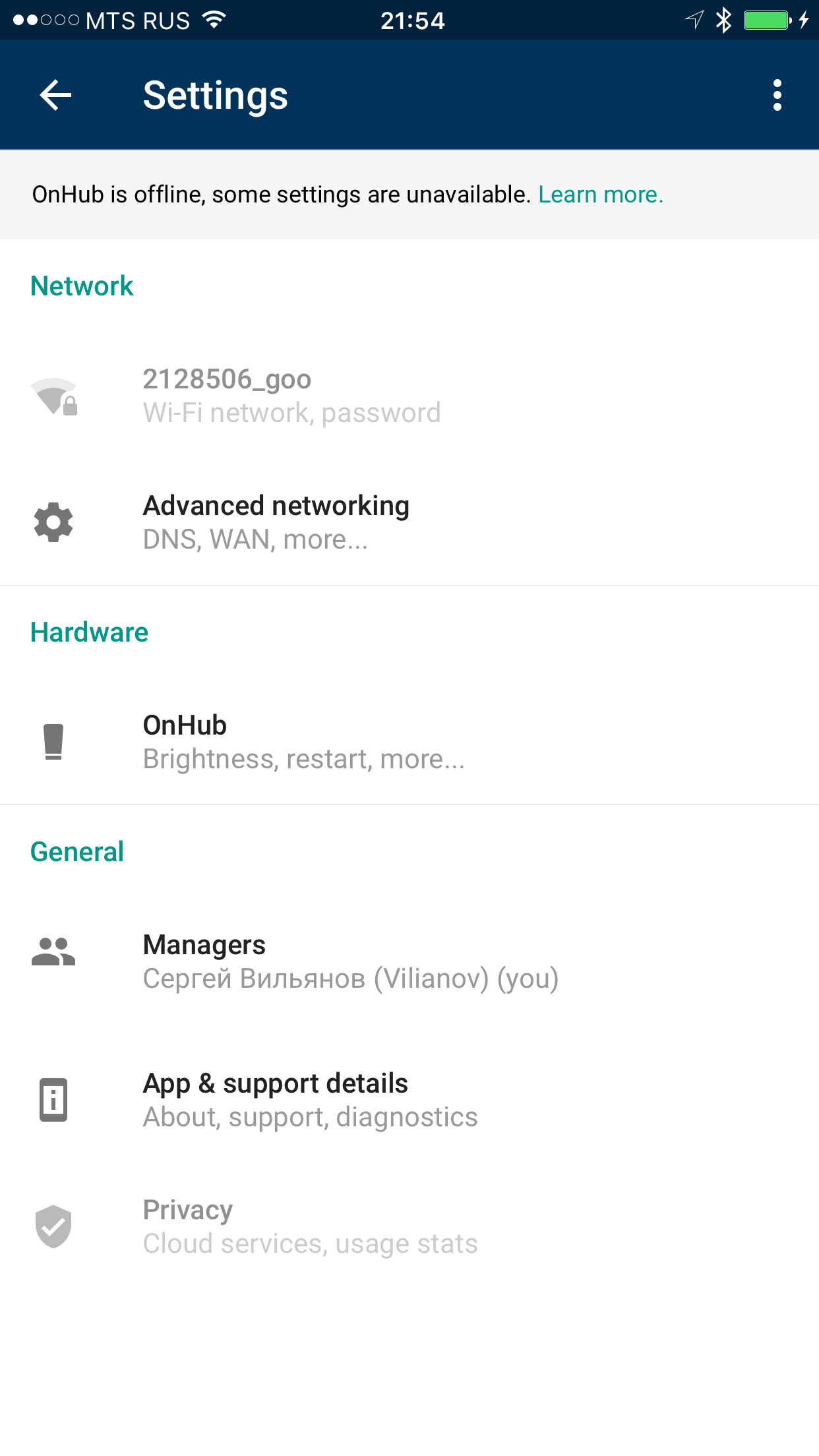Open the Managers row
The image size is (819, 1456).
click(350, 961)
